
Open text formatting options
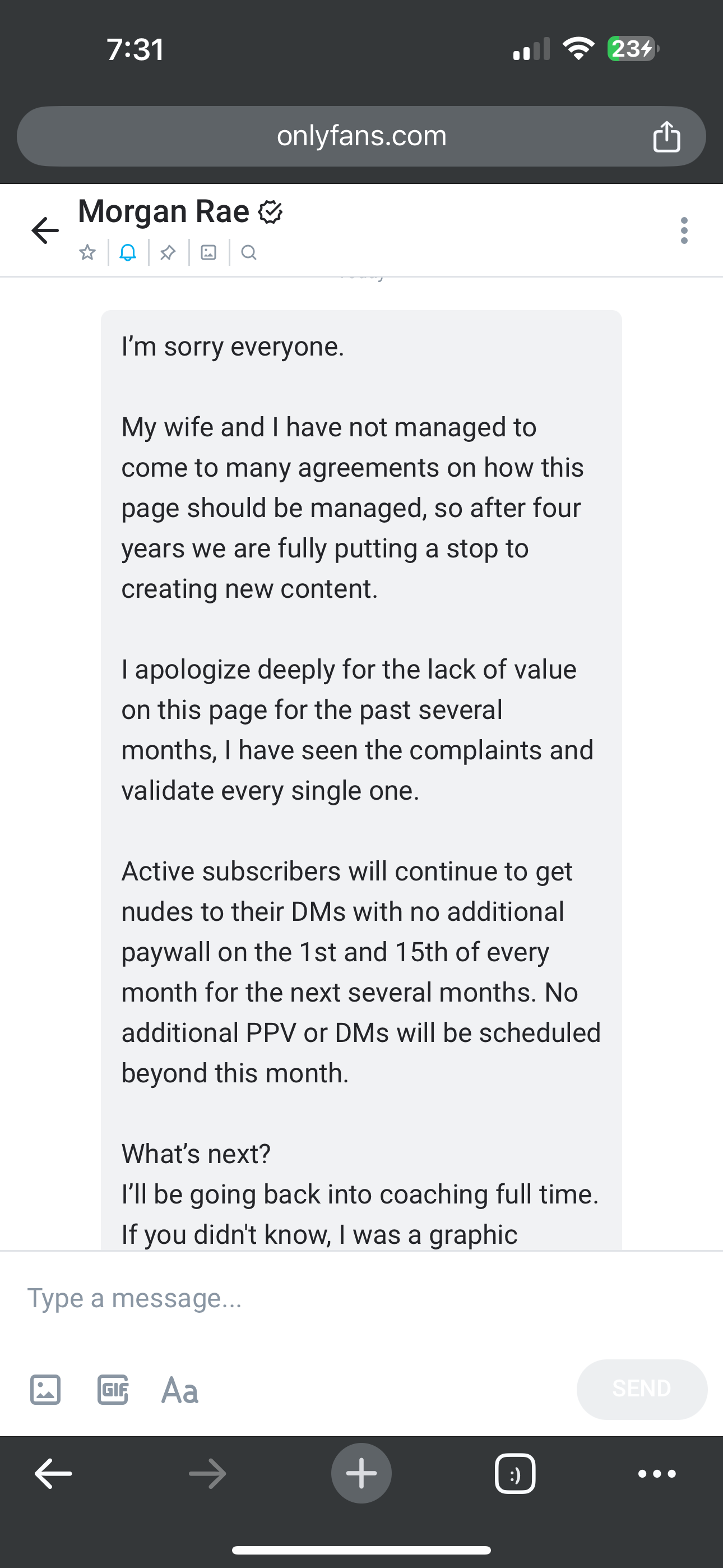(179, 1390)
